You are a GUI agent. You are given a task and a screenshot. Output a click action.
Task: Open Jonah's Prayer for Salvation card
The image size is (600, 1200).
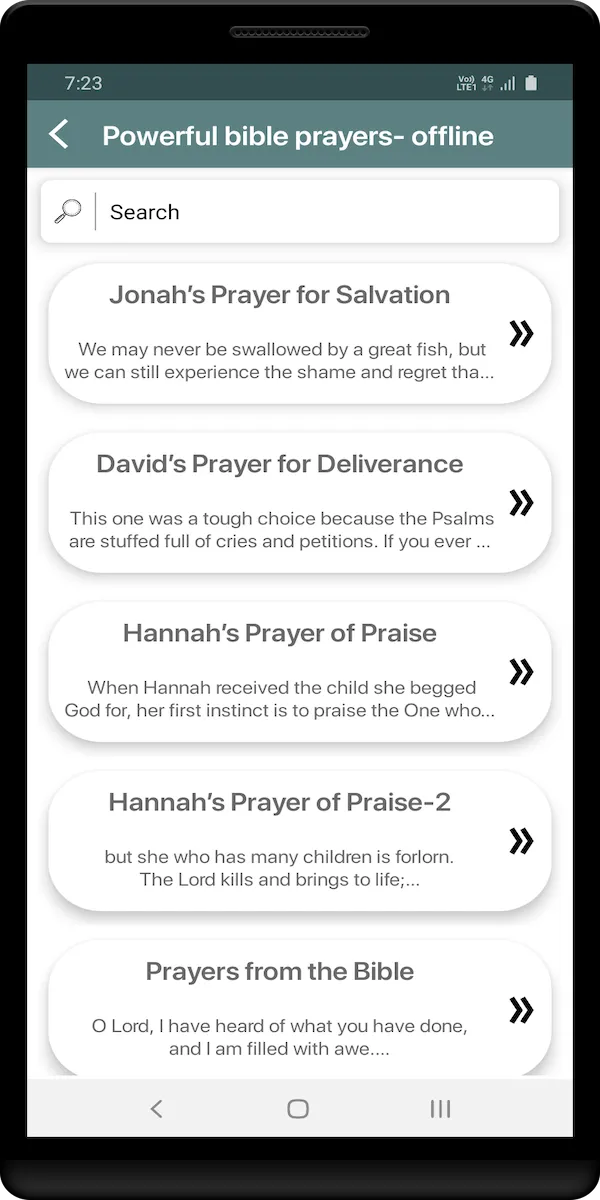pyautogui.click(x=299, y=333)
